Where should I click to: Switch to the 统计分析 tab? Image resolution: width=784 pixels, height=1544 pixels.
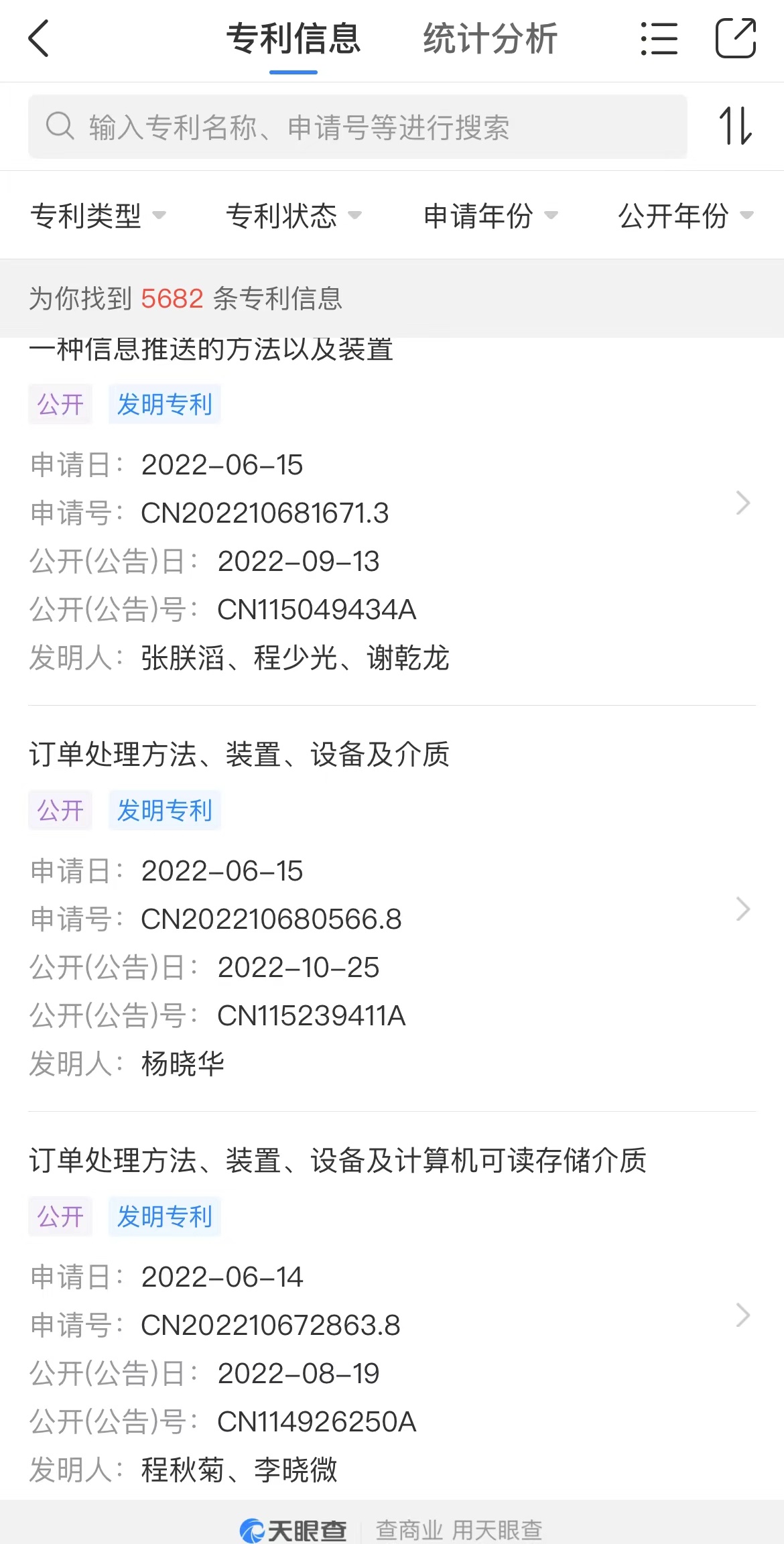(x=490, y=39)
